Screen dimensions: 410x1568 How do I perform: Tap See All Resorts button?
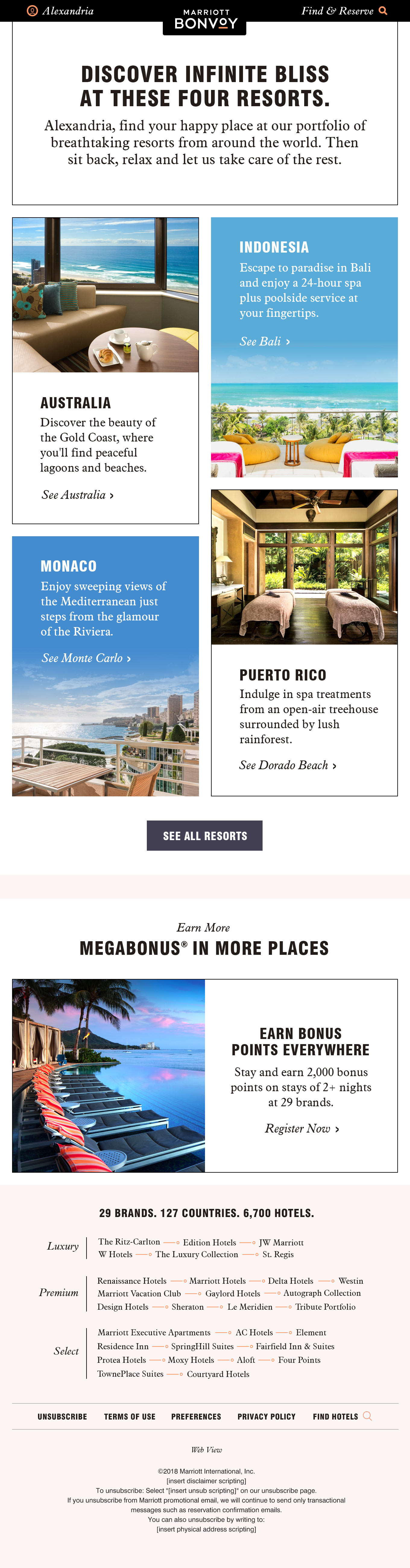(x=204, y=836)
